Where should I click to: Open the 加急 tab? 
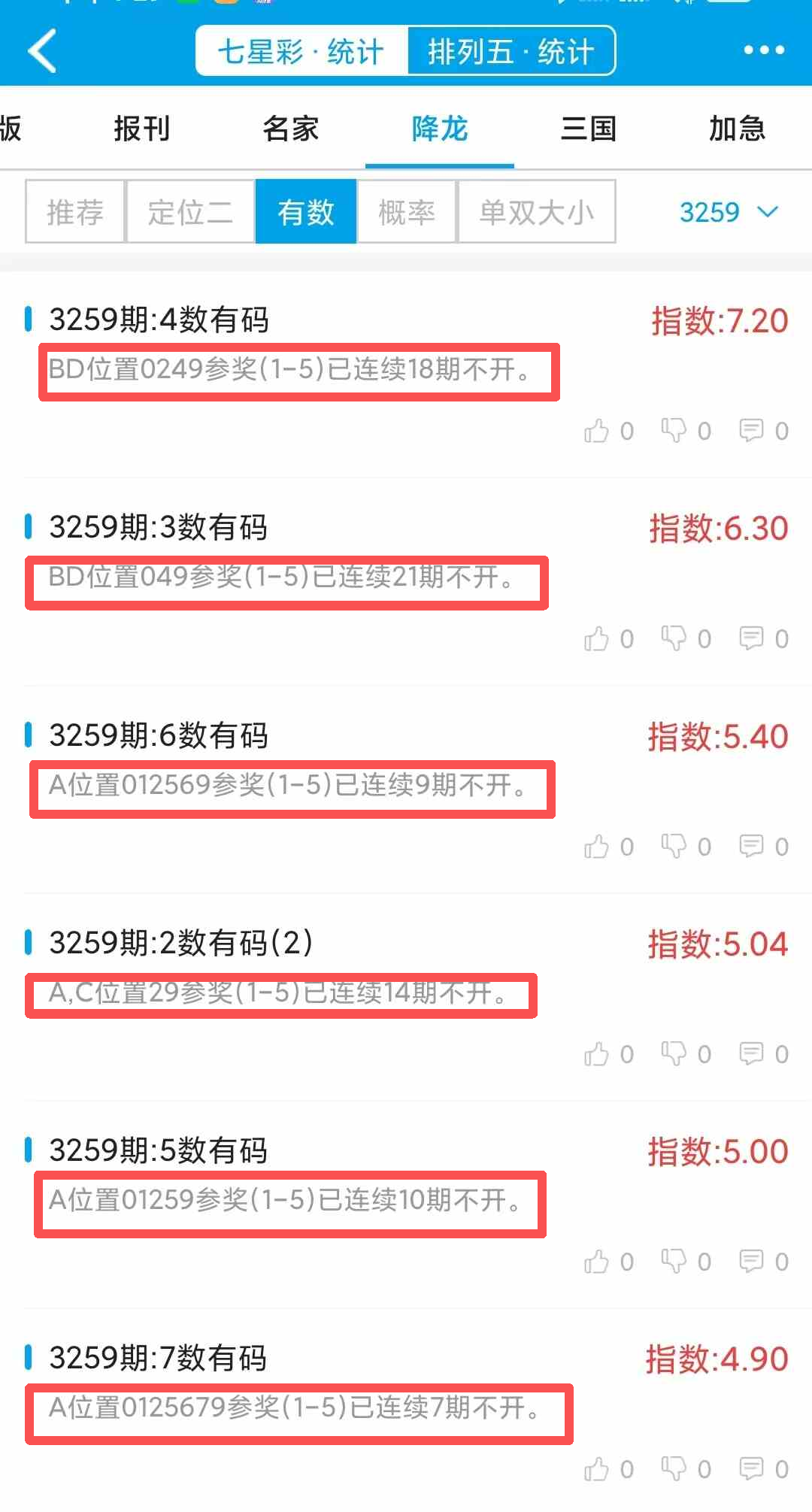click(737, 129)
